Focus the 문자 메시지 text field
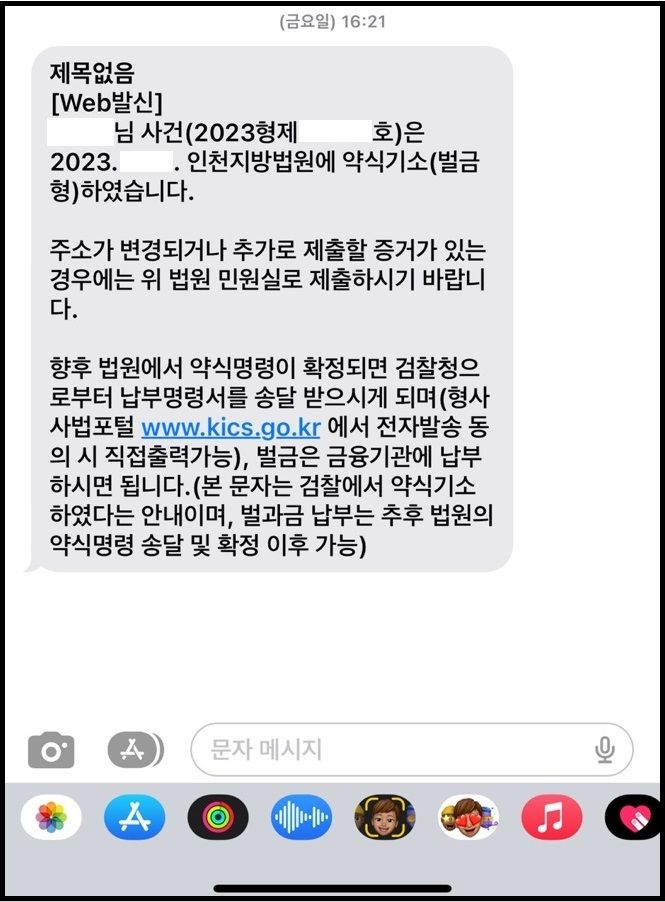The image size is (665, 902). point(390,749)
